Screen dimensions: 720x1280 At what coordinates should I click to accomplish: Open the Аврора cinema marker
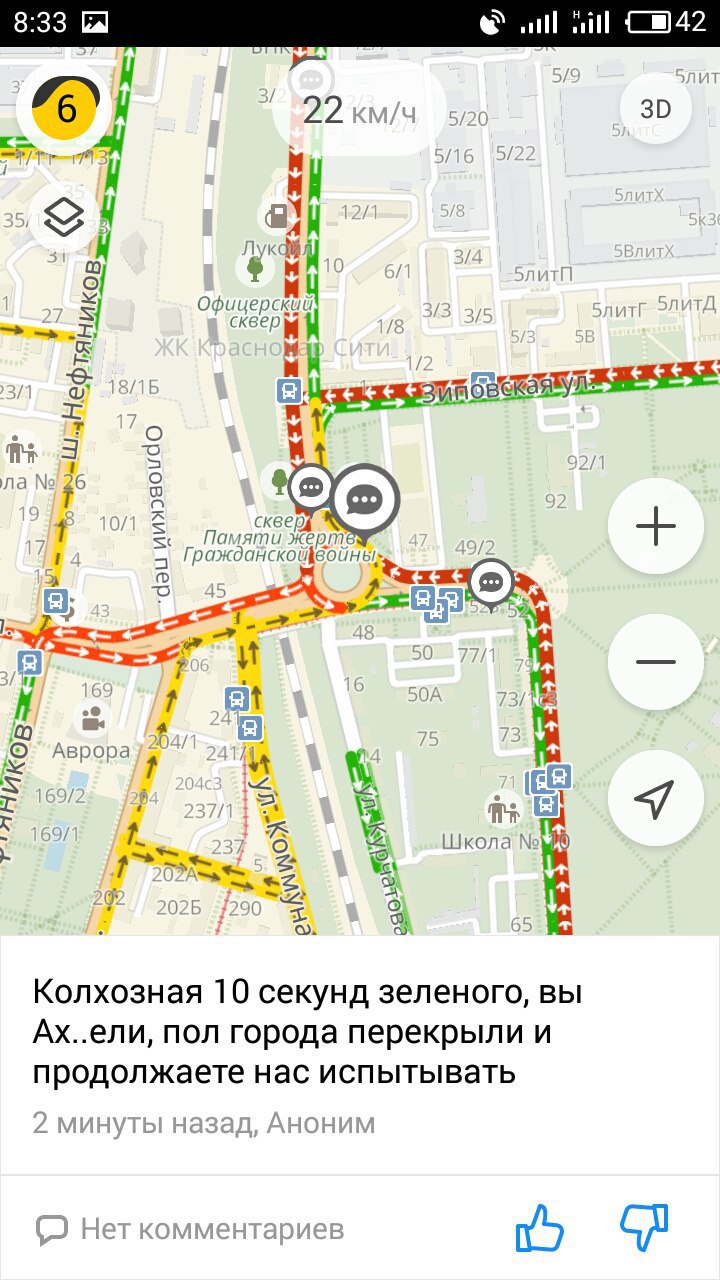93,718
